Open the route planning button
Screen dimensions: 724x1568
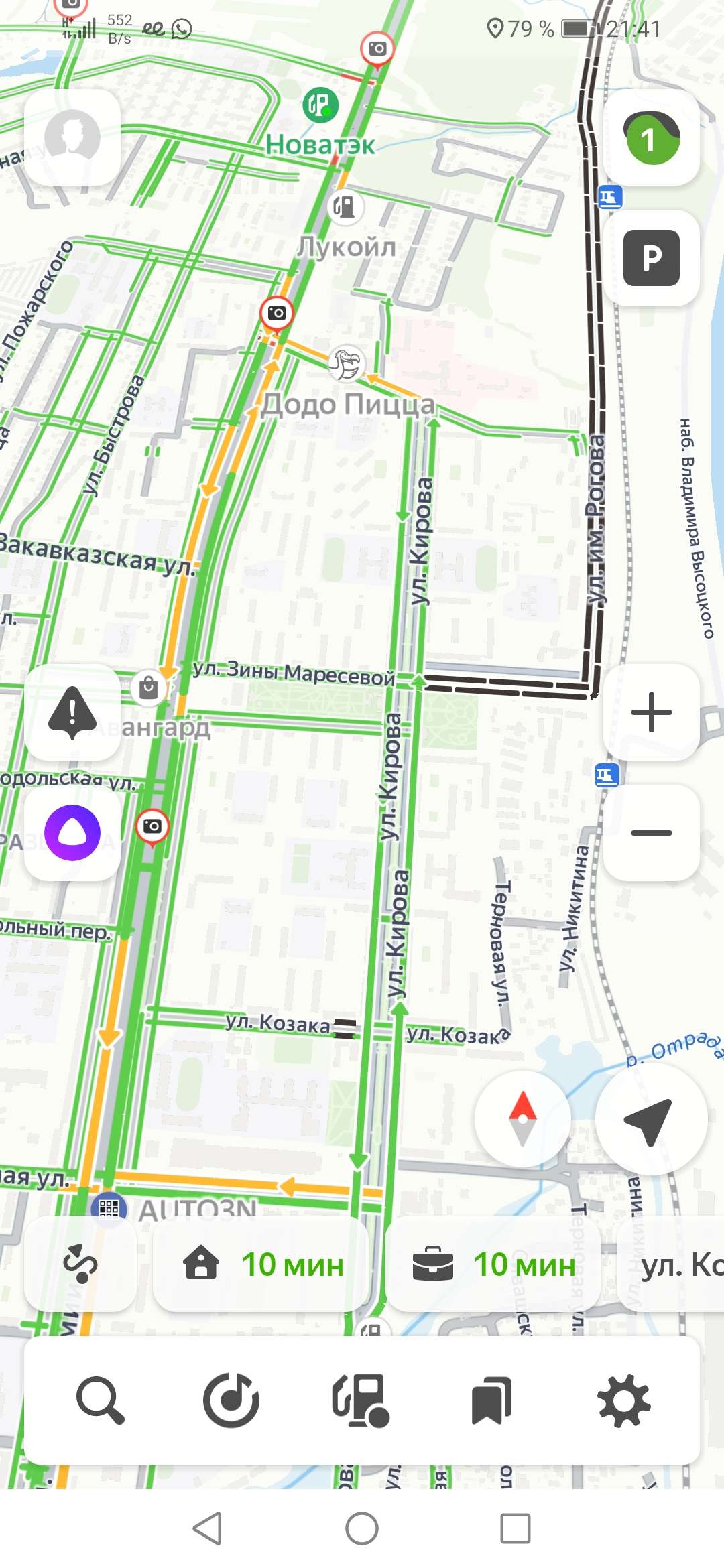click(x=80, y=1264)
